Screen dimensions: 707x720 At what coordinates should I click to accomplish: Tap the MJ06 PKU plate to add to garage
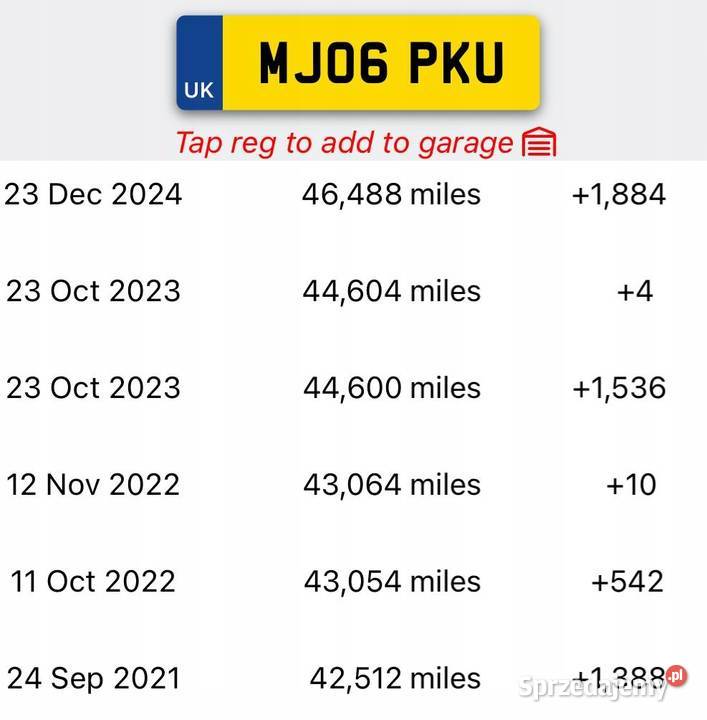tap(358, 63)
